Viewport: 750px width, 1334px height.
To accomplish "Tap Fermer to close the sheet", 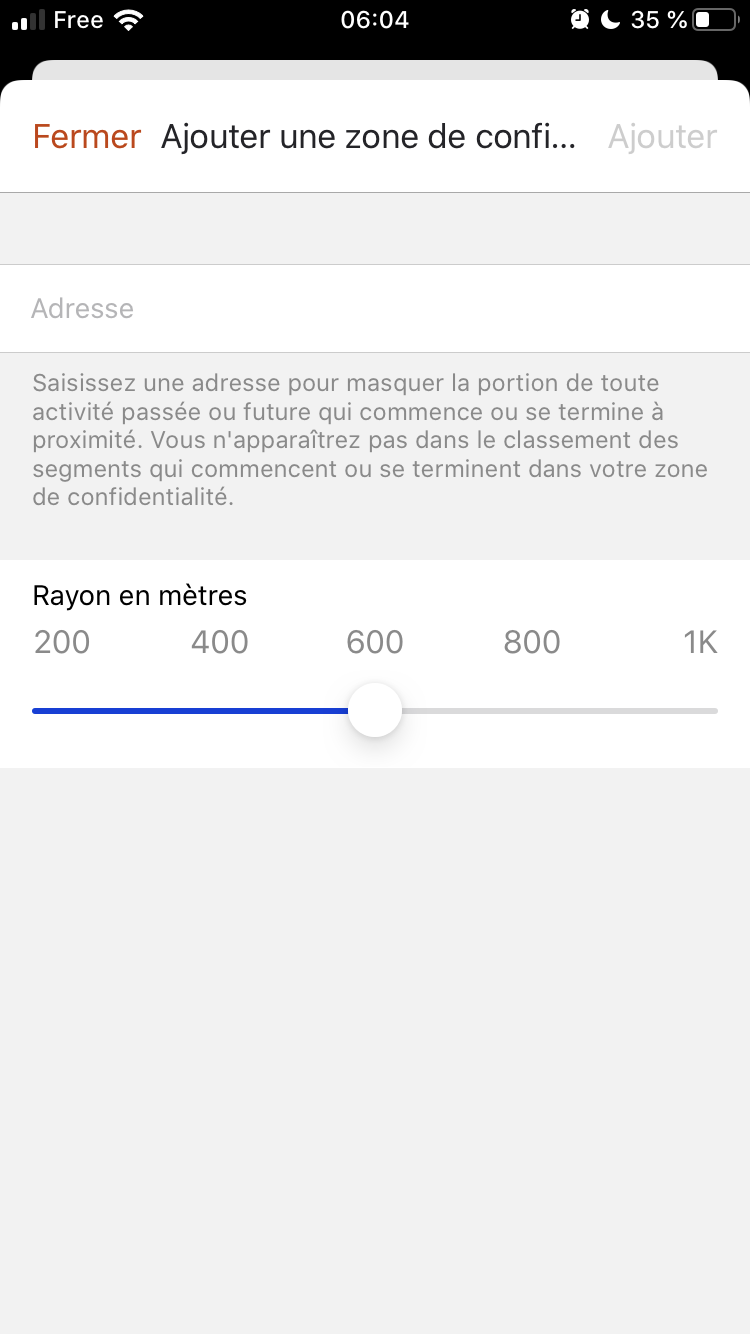I will 87,137.
